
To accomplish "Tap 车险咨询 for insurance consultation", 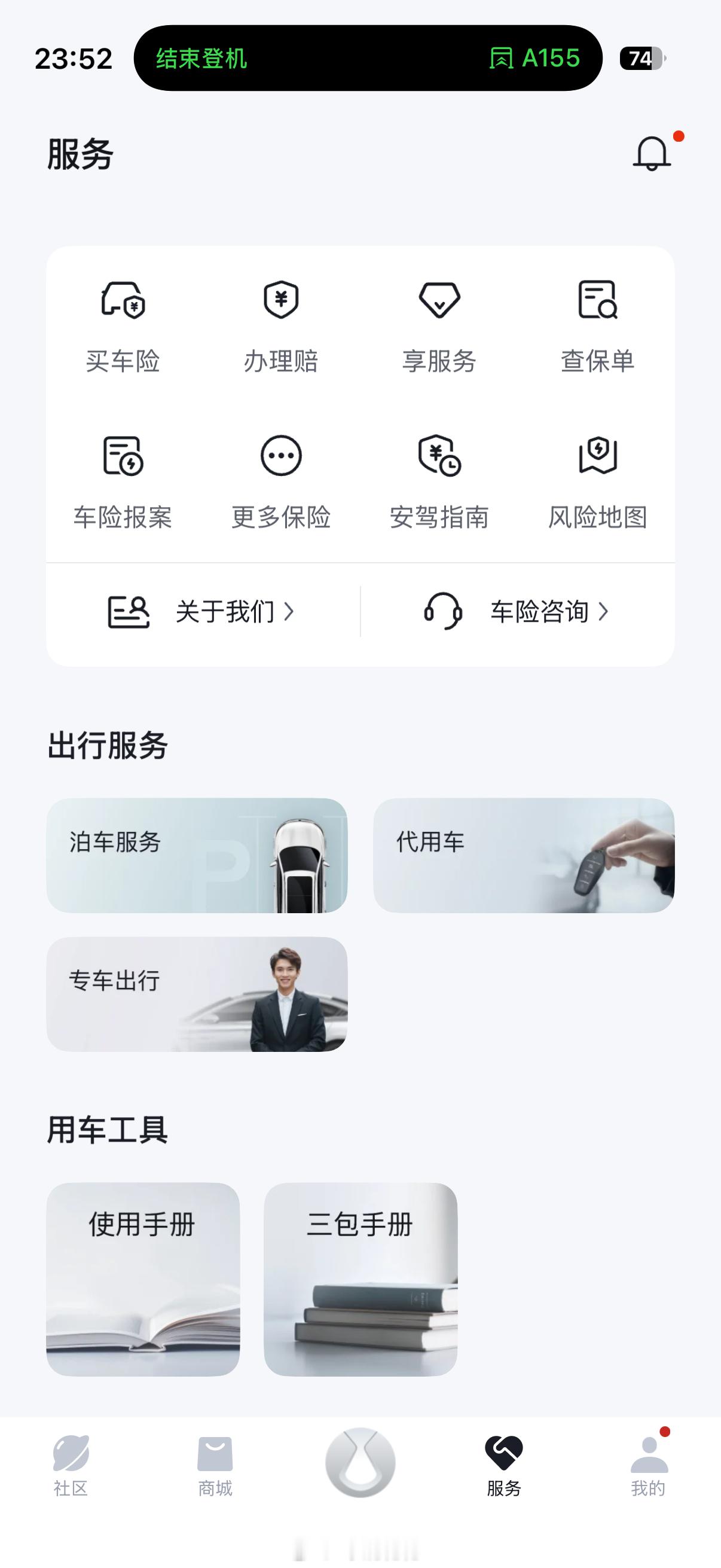I will pyautogui.click(x=517, y=612).
